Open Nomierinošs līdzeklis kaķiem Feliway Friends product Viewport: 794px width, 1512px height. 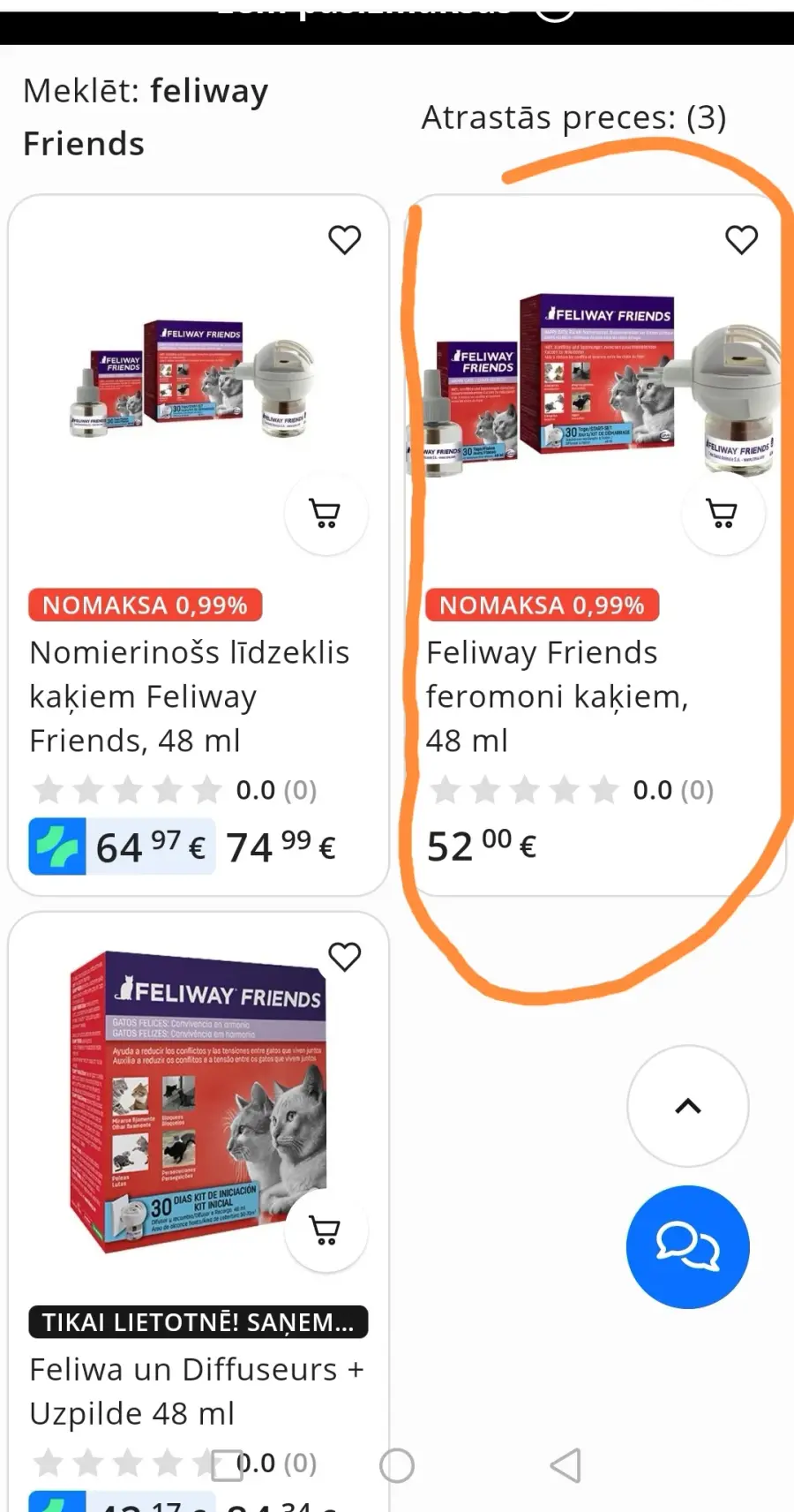[189, 696]
